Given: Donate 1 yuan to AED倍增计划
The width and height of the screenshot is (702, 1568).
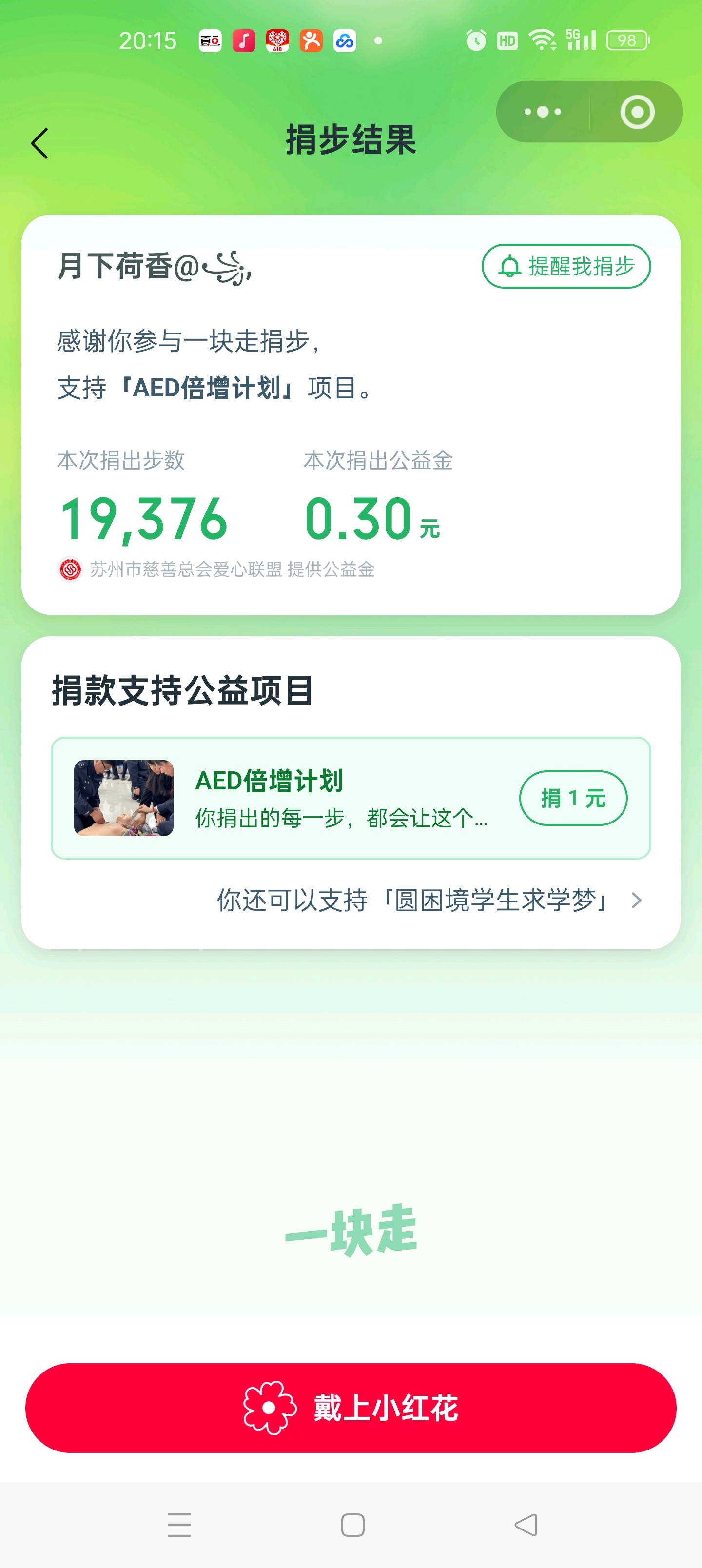Looking at the screenshot, I should click(x=573, y=798).
